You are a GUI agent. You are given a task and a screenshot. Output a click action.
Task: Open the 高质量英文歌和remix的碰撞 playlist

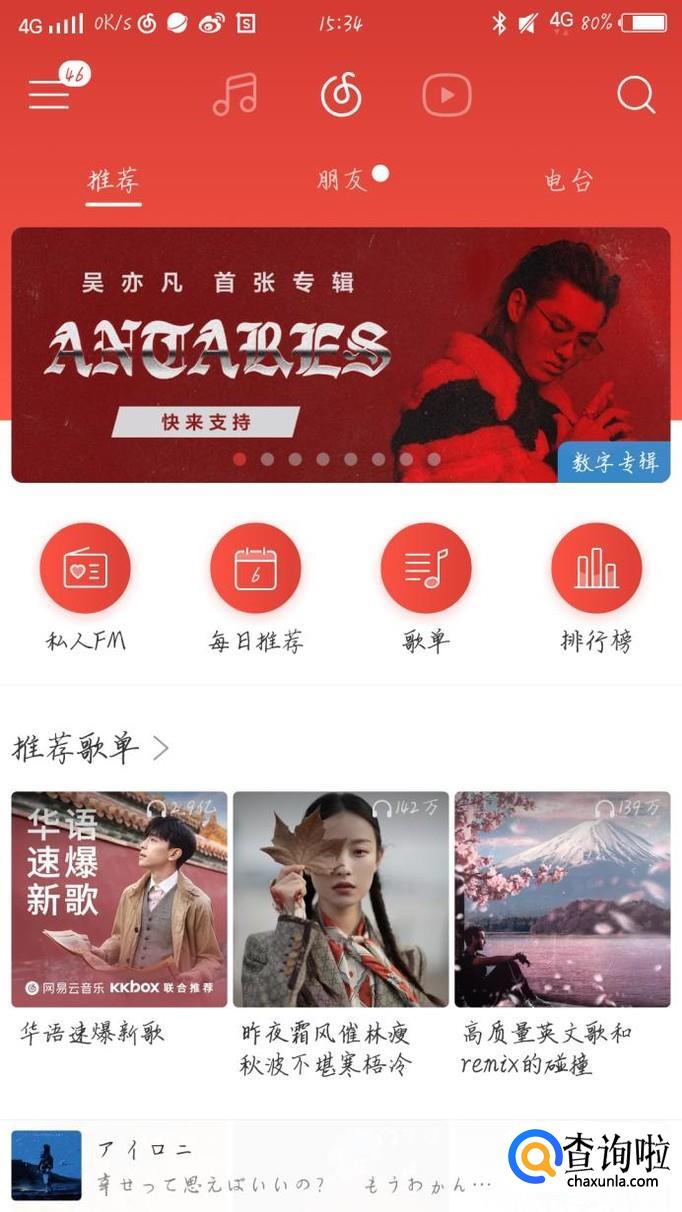tap(562, 899)
